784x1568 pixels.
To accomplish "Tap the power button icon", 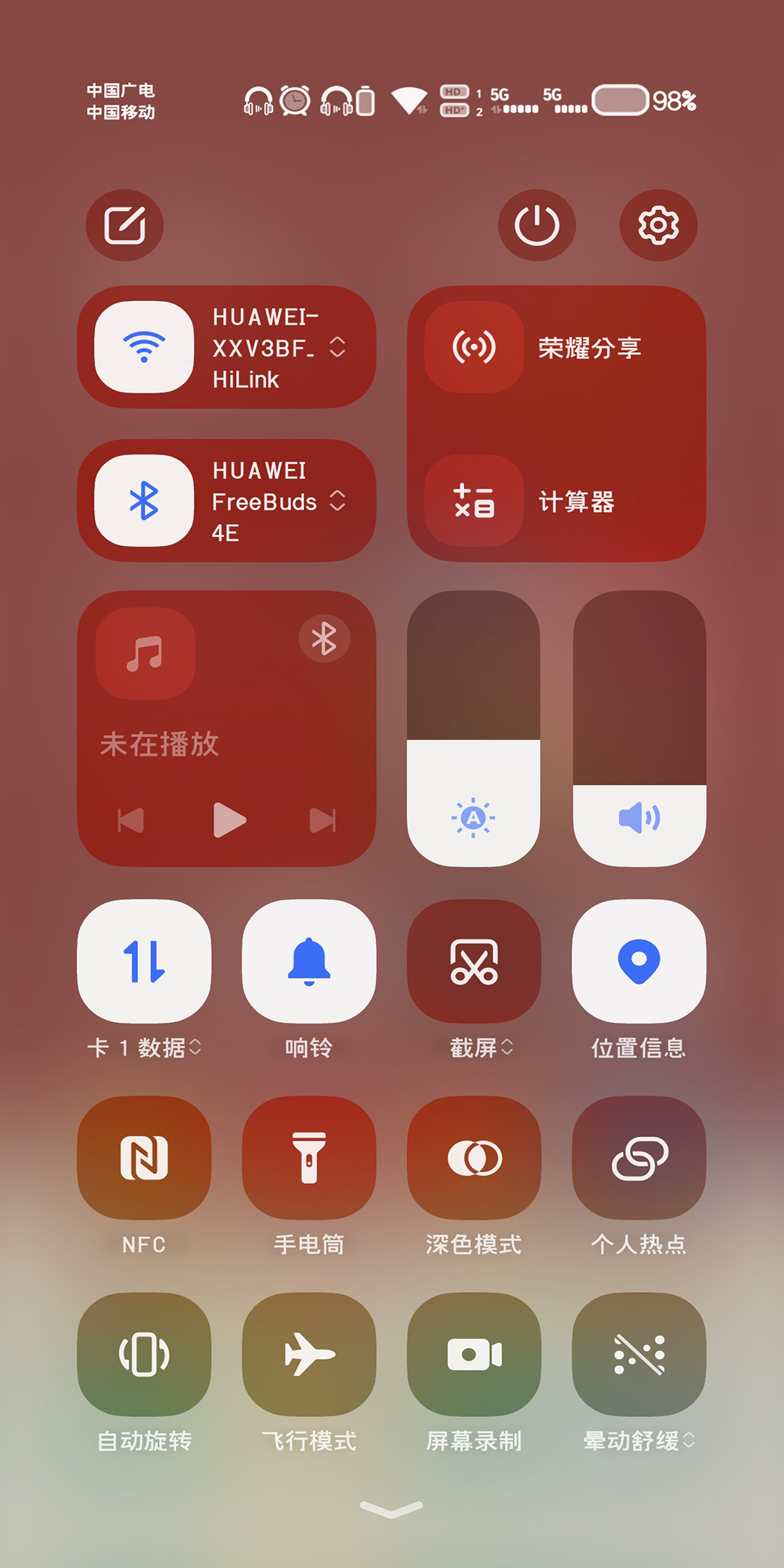I will [x=536, y=225].
